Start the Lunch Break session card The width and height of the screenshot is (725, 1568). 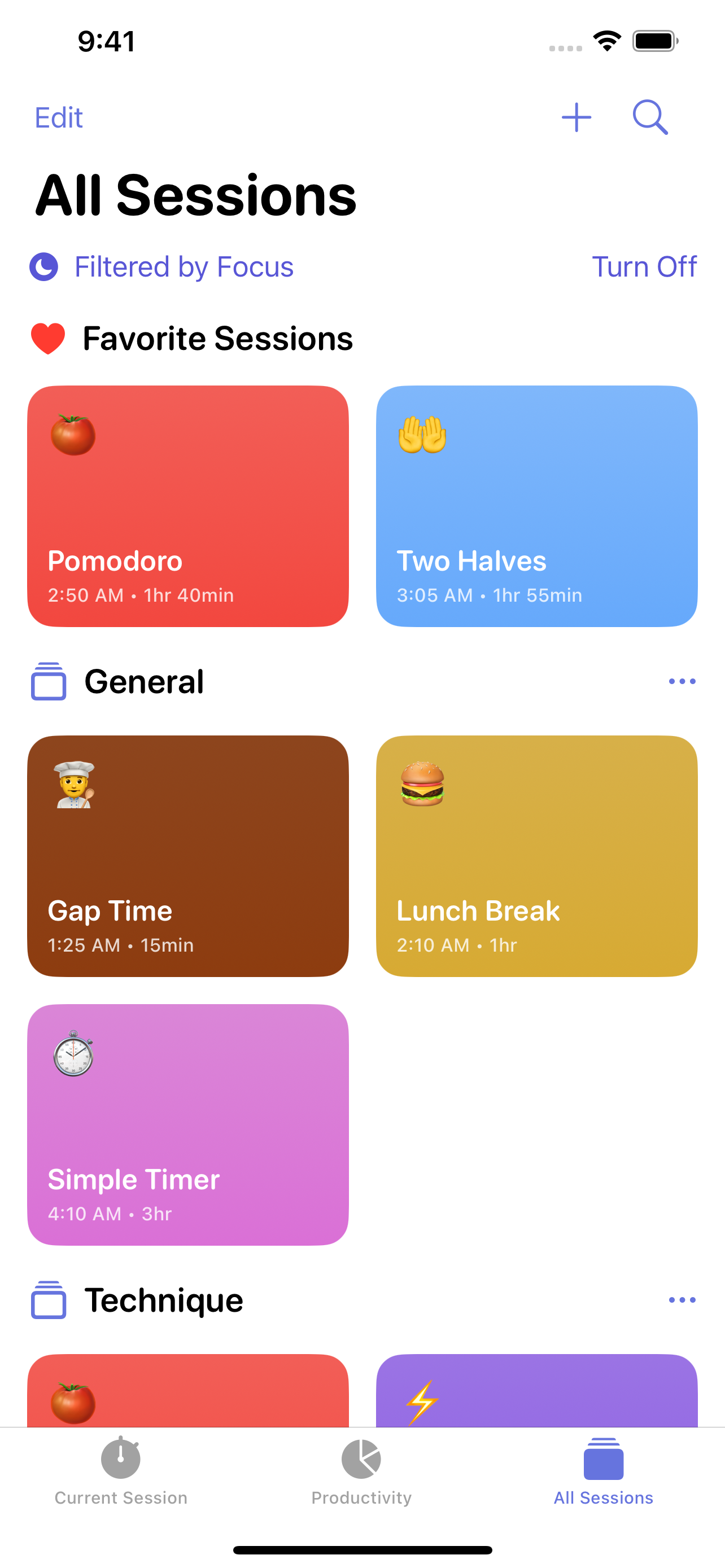click(536, 855)
